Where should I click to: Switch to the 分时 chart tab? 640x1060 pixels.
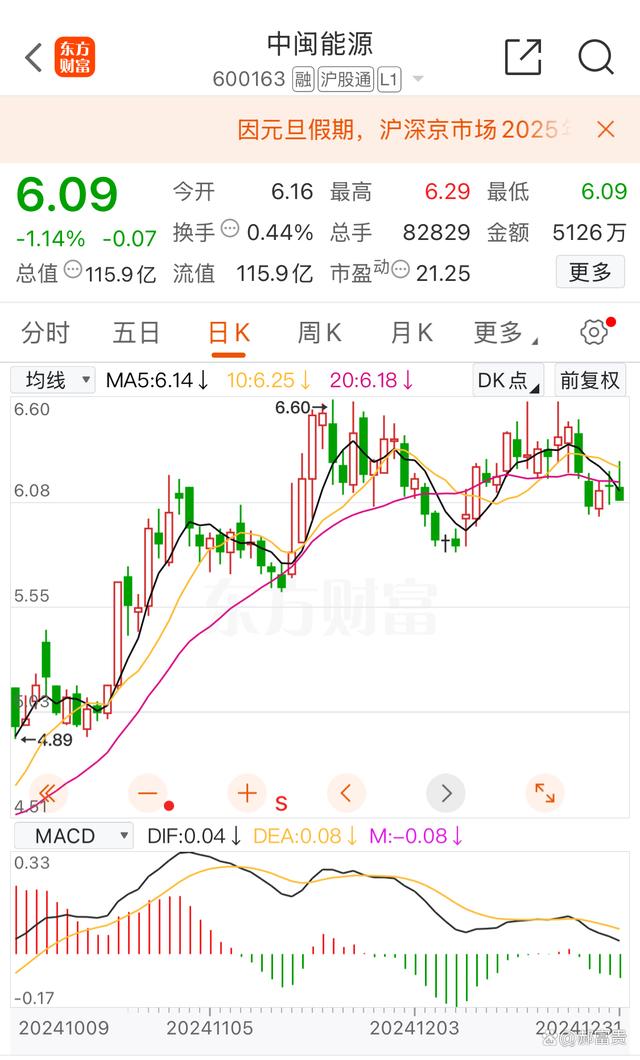click(45, 333)
